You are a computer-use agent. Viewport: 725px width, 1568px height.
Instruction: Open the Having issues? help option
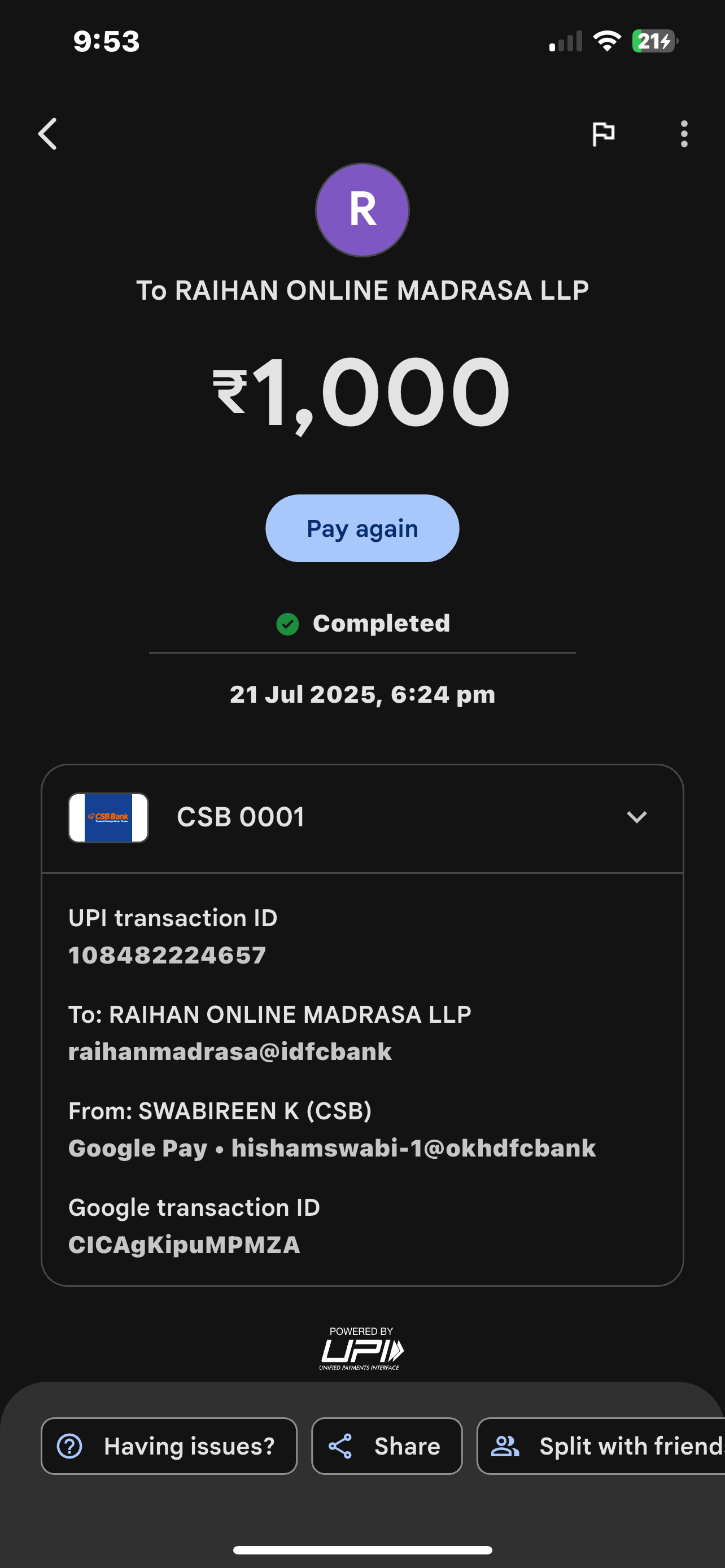[x=169, y=1446]
